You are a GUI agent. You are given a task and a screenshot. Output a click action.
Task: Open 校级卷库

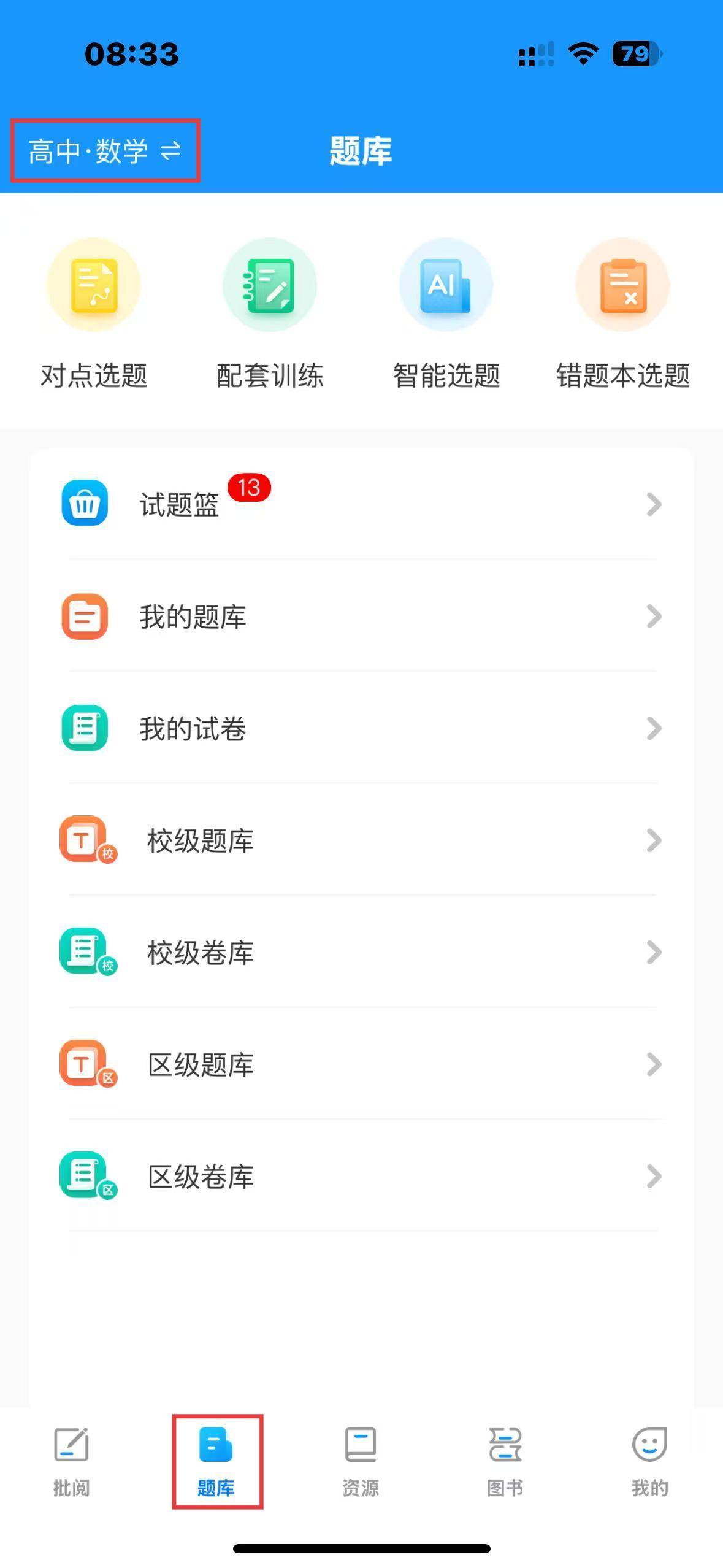(362, 953)
